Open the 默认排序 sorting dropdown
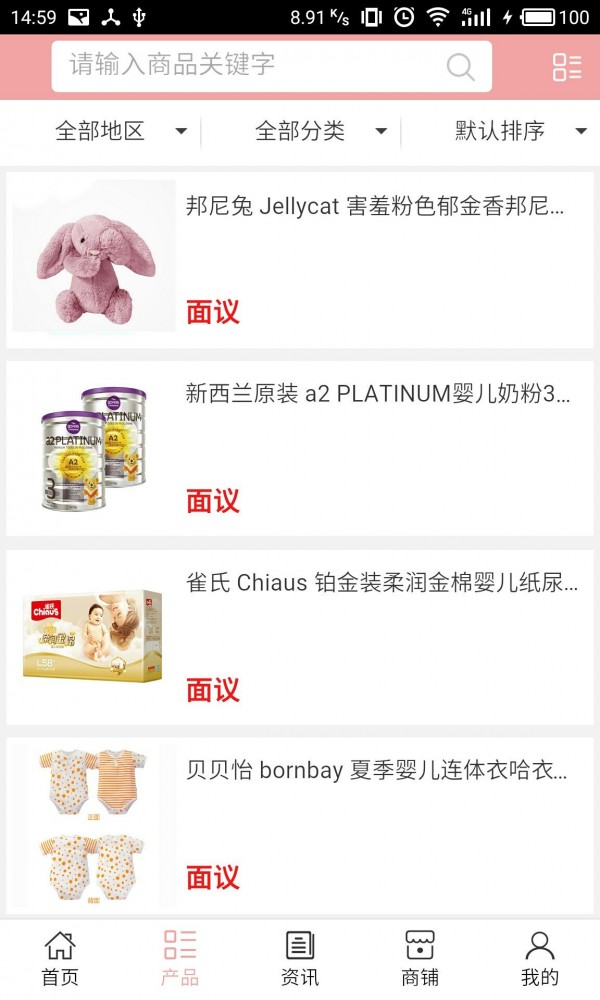The height and width of the screenshot is (1000, 600). (x=520, y=131)
